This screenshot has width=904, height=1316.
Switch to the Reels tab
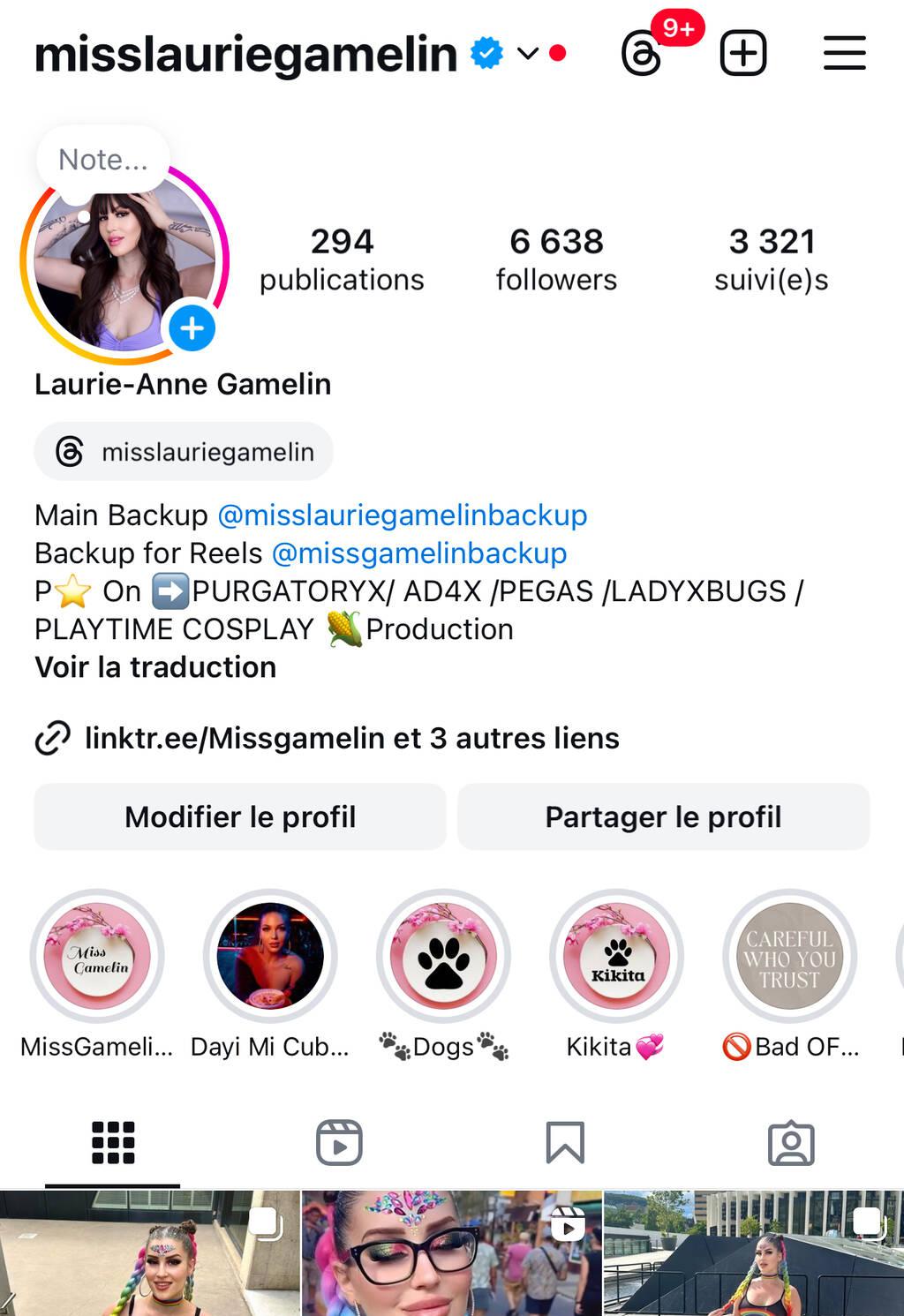pyautogui.click(x=339, y=1143)
